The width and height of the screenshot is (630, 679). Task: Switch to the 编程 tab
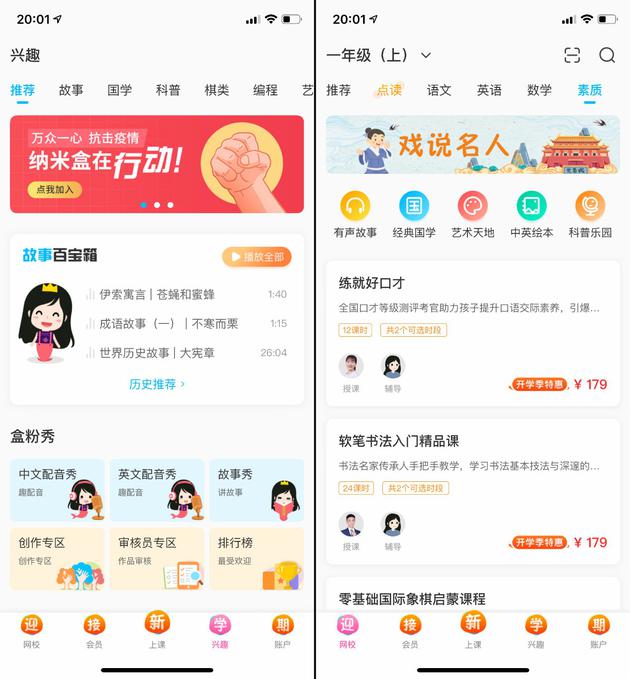tap(265, 90)
